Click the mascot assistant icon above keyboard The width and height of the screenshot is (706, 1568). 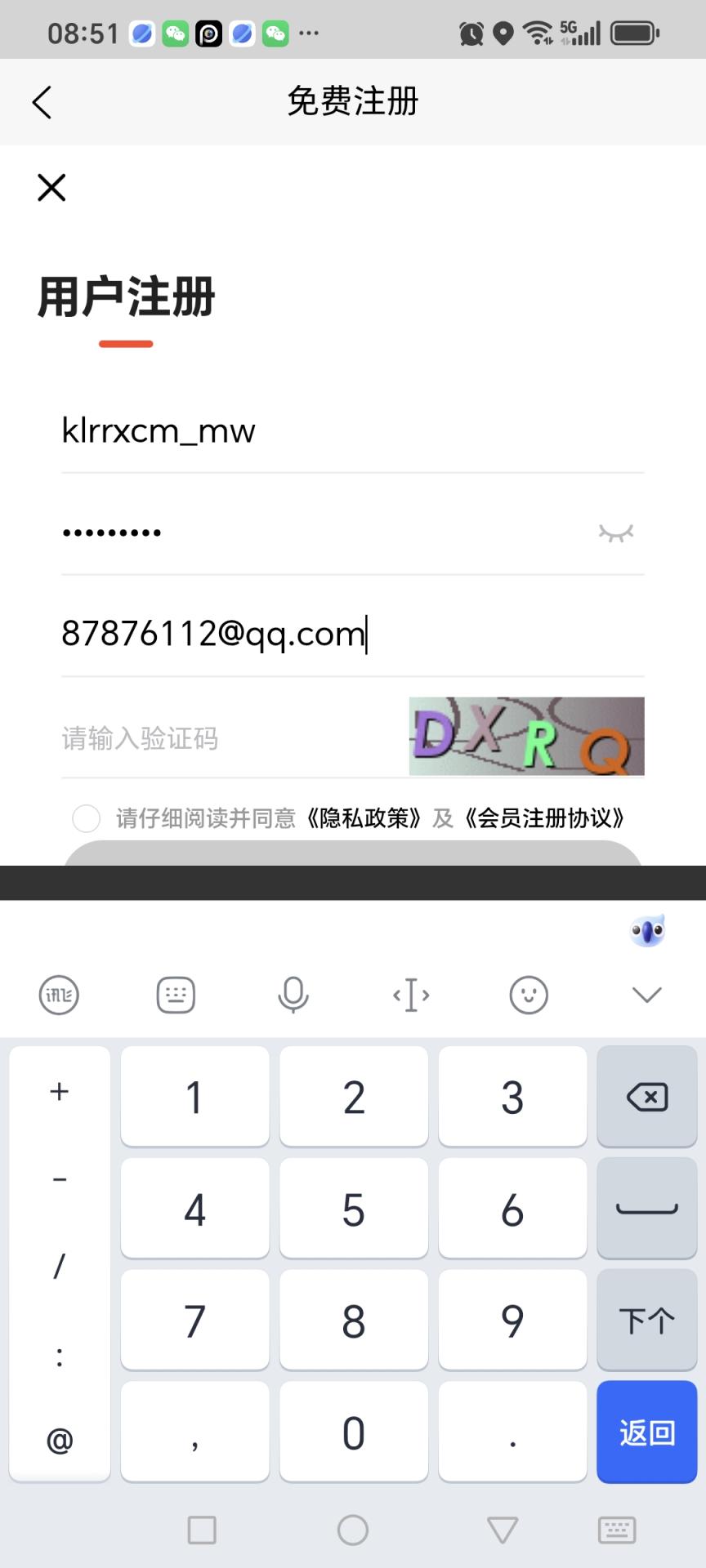click(x=646, y=930)
